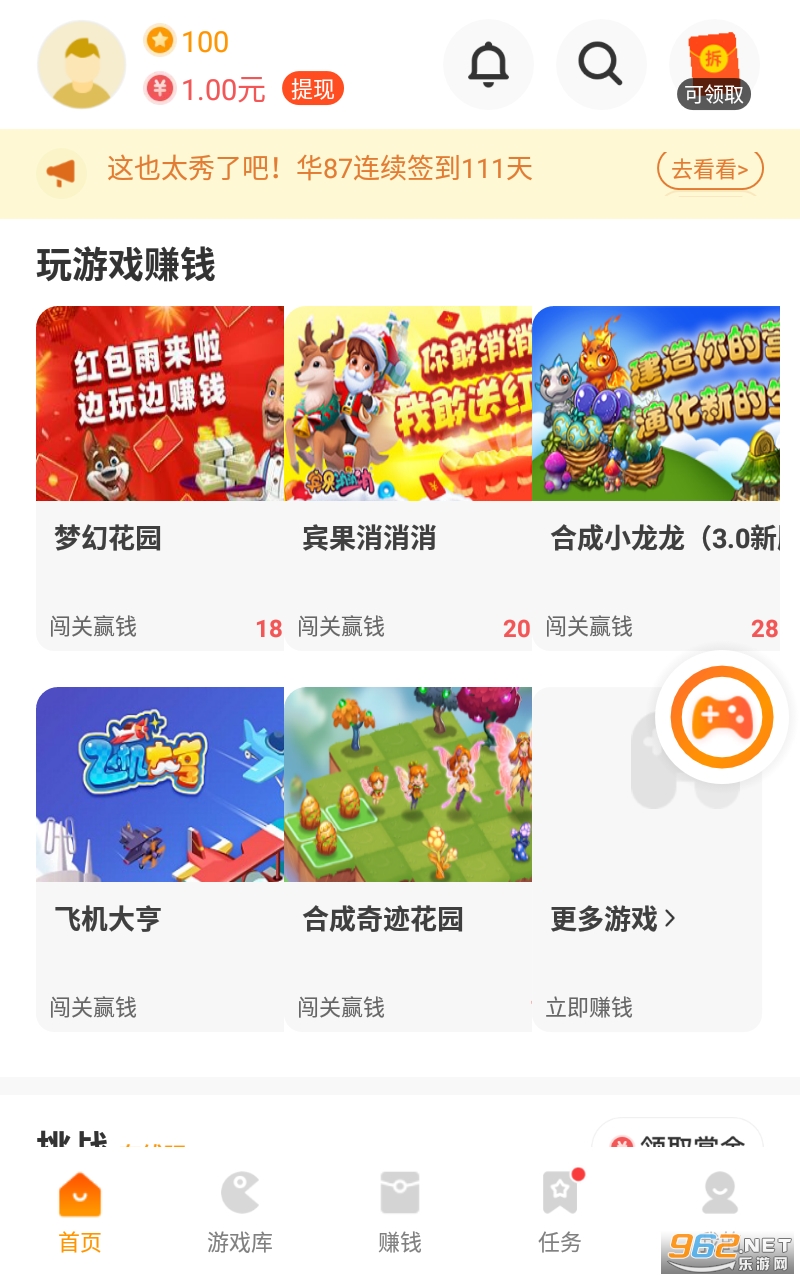Viewport: 800px width, 1280px height.
Task: Open the 宾果消消消 game card
Action: [408, 478]
